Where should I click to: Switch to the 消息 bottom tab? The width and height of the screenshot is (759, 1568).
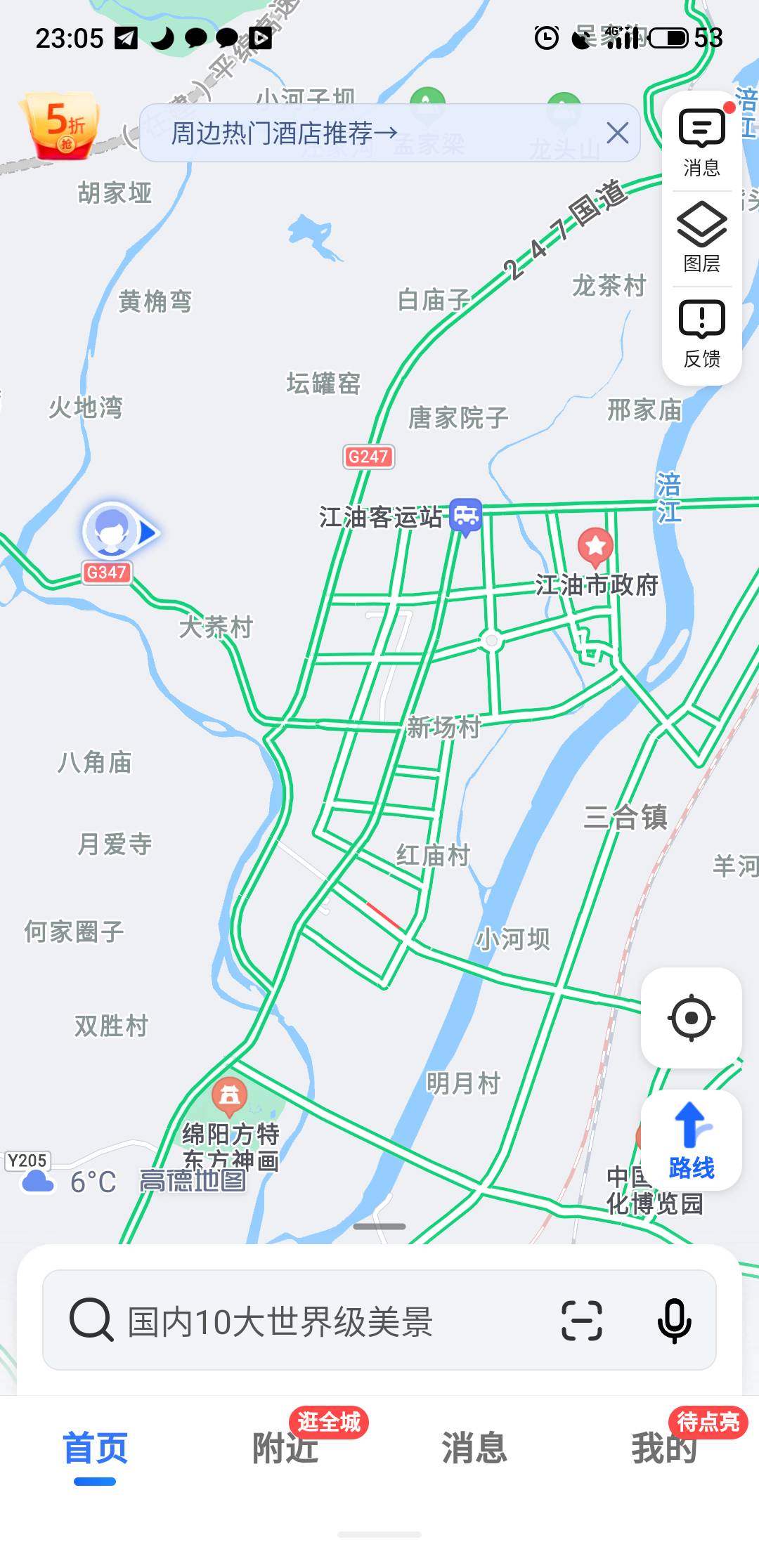click(474, 1449)
